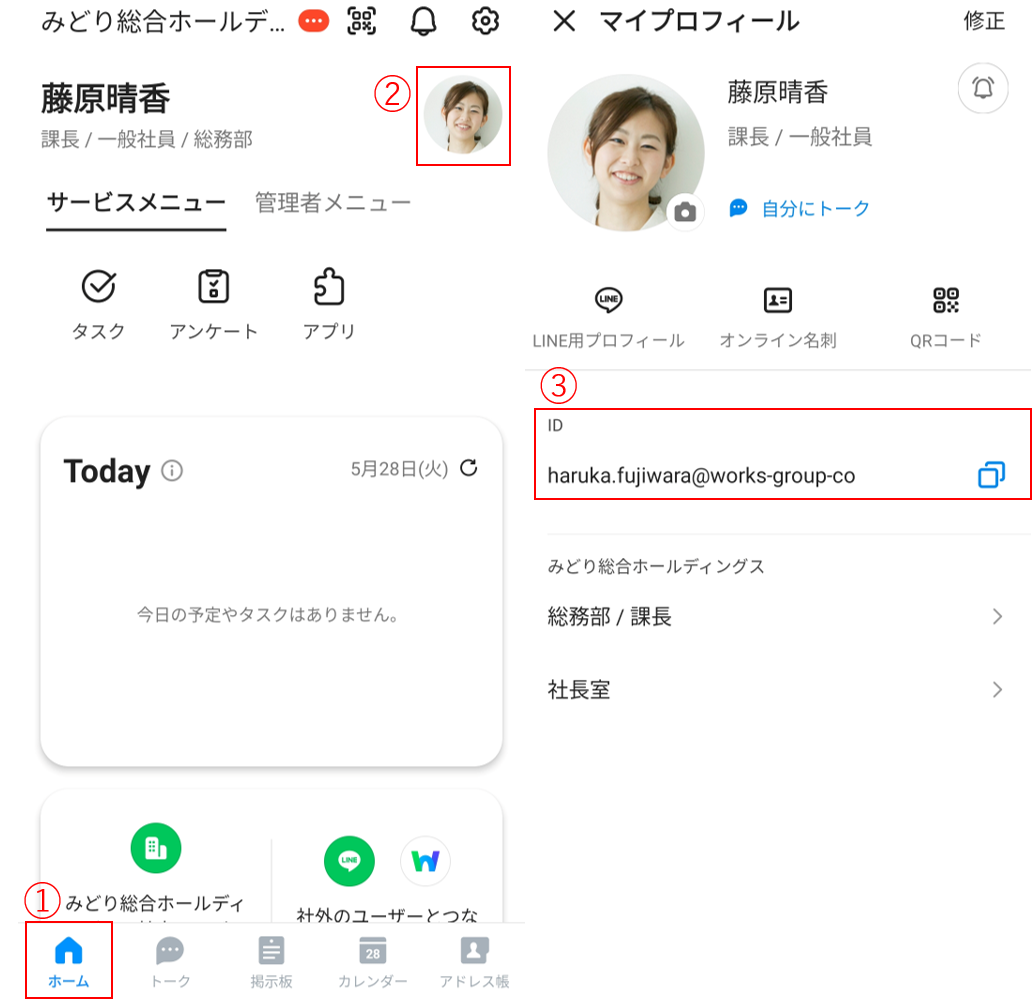Open the settings gear icon
Image resolution: width=1032 pixels, height=999 pixels.
click(x=486, y=21)
